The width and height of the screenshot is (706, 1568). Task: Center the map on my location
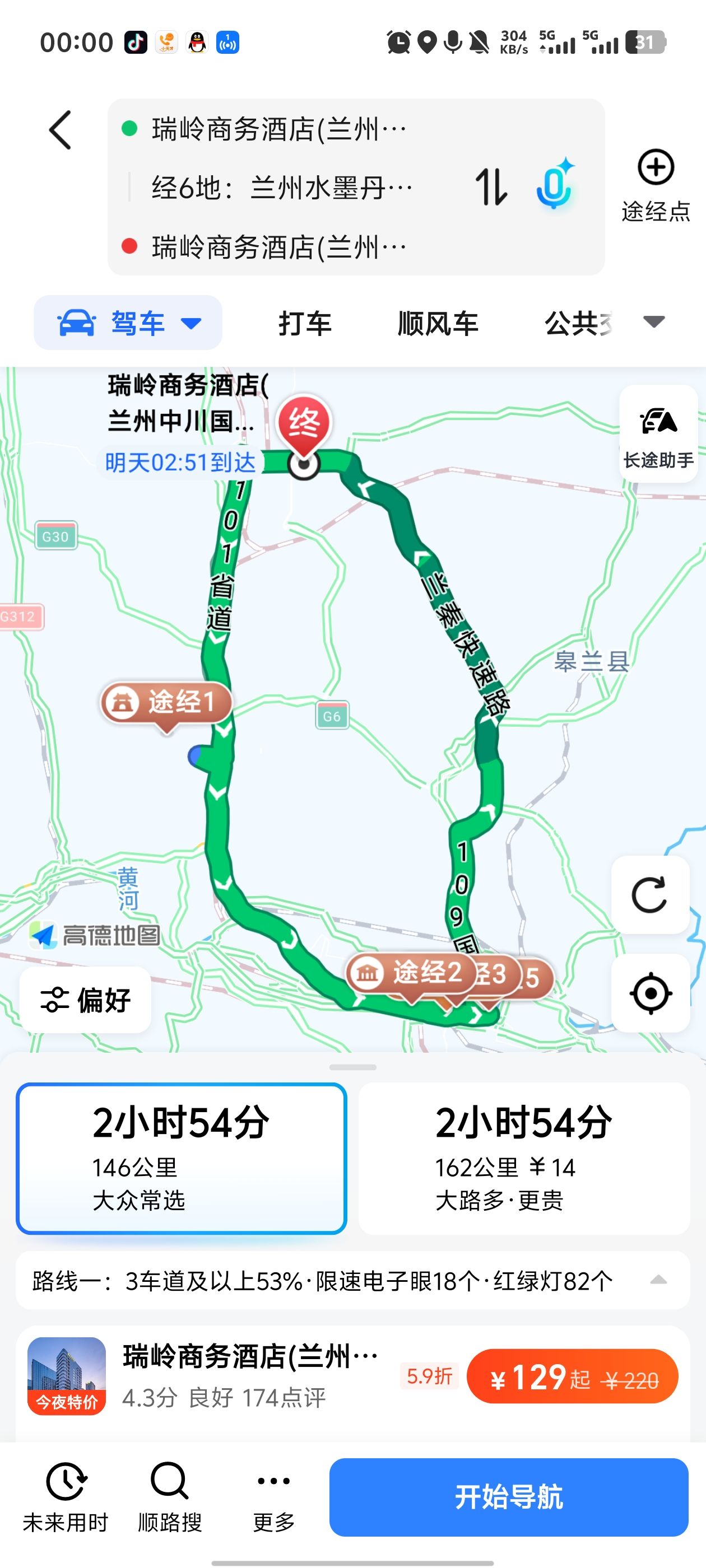pyautogui.click(x=650, y=993)
